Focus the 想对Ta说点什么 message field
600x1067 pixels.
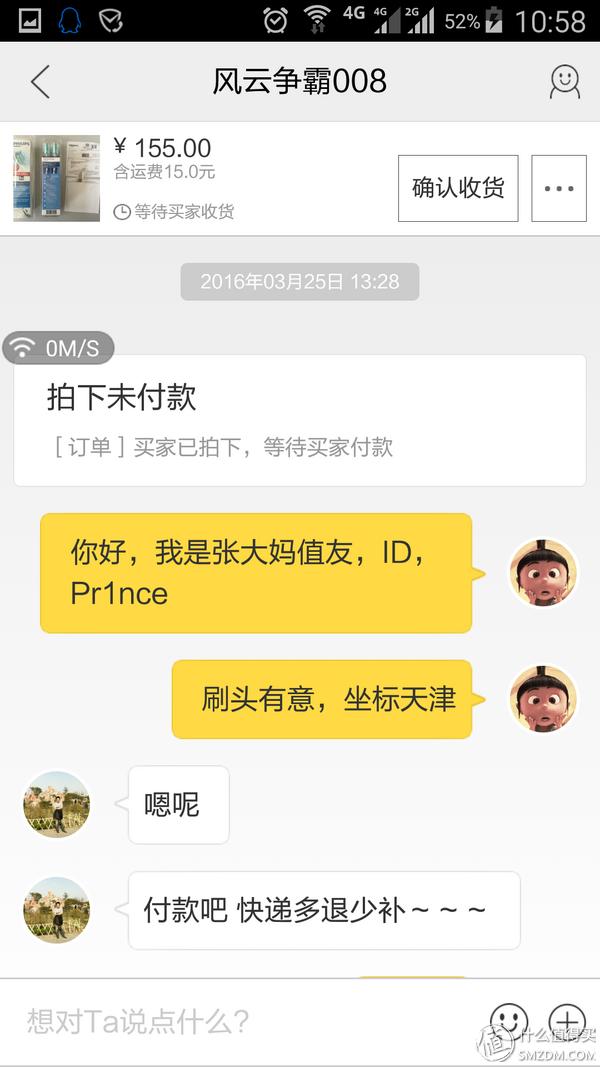(240, 1021)
